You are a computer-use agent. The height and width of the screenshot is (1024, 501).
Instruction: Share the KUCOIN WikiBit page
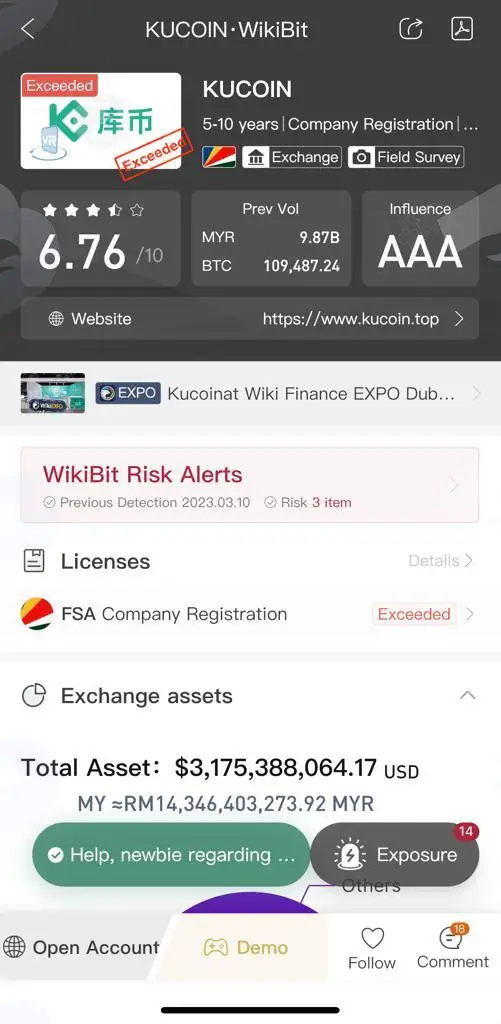[411, 29]
